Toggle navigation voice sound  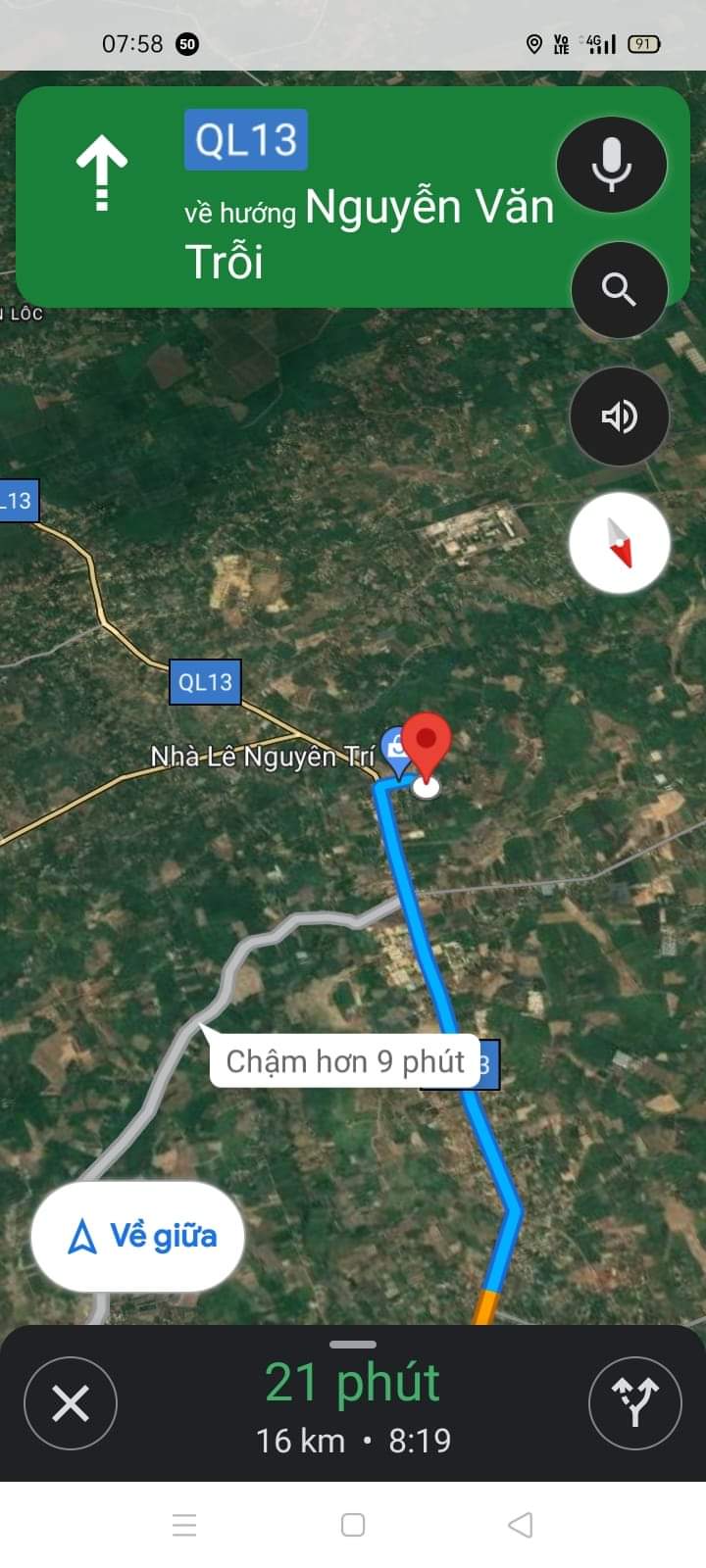tap(619, 416)
